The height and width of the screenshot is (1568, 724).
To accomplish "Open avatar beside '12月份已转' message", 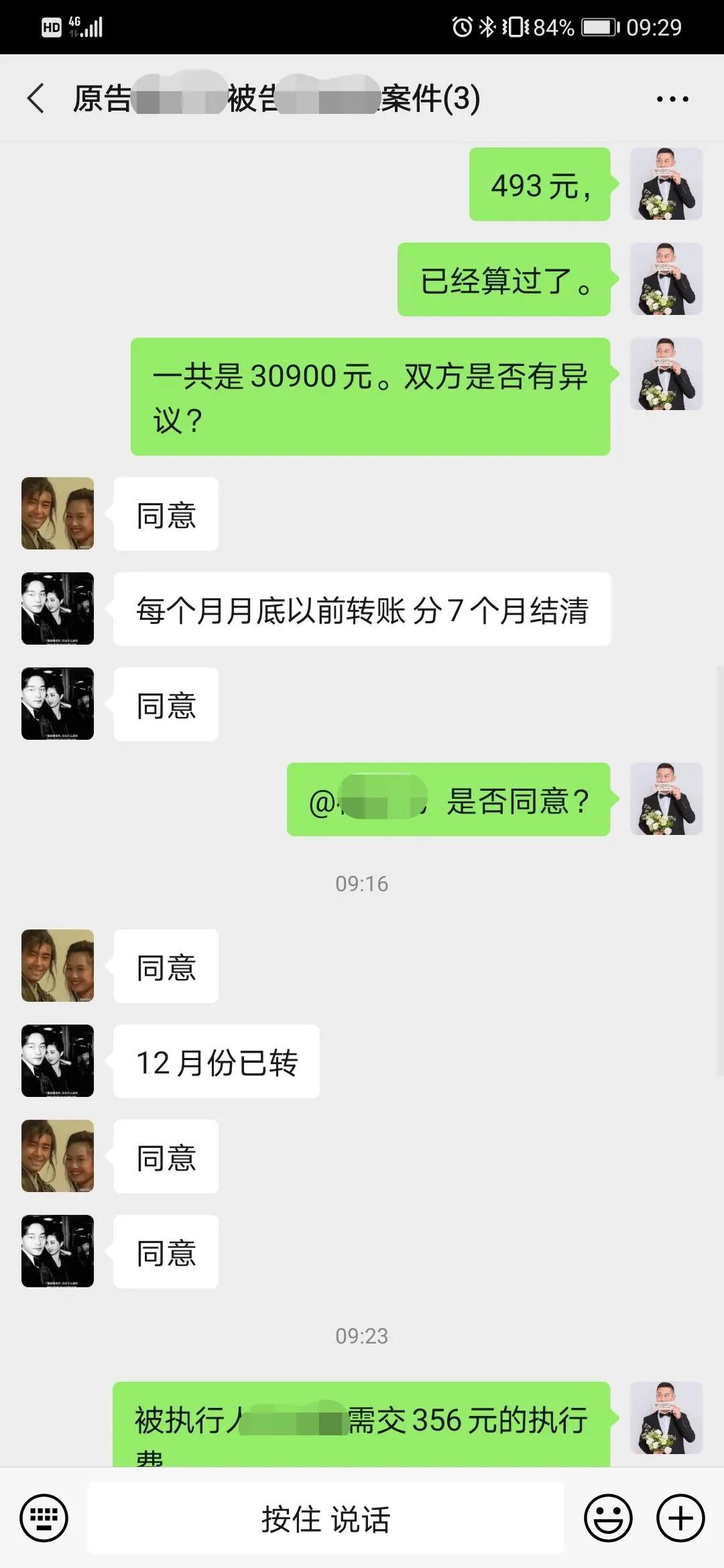I will click(58, 1061).
